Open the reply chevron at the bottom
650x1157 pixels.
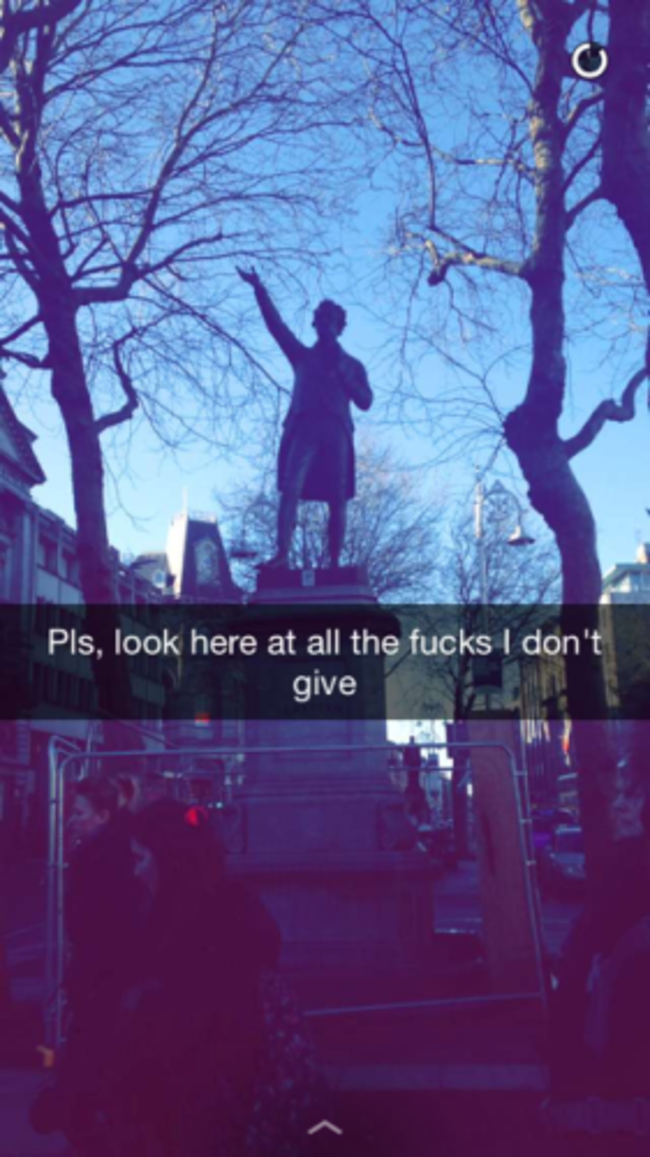pyautogui.click(x=325, y=1128)
